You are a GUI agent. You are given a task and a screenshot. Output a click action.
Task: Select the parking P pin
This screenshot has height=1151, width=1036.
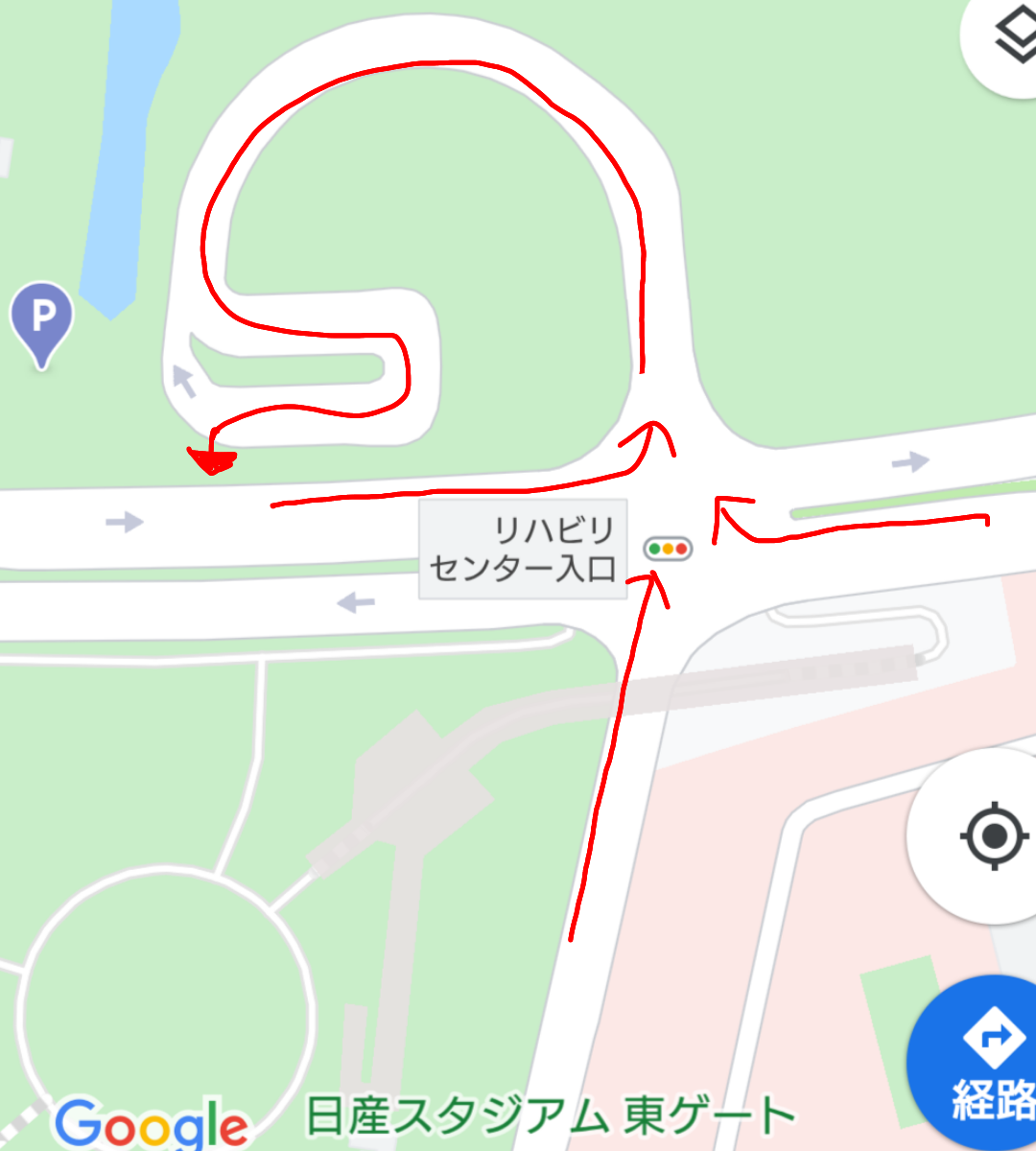(x=41, y=318)
